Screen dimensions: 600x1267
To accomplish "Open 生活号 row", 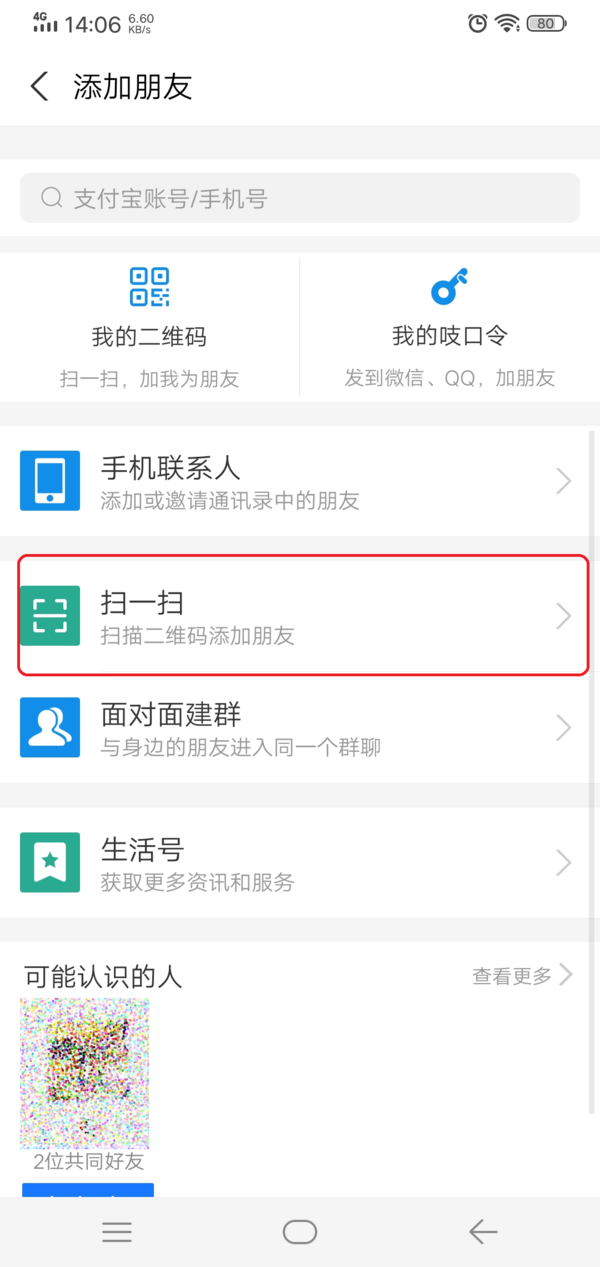I will click(x=300, y=863).
